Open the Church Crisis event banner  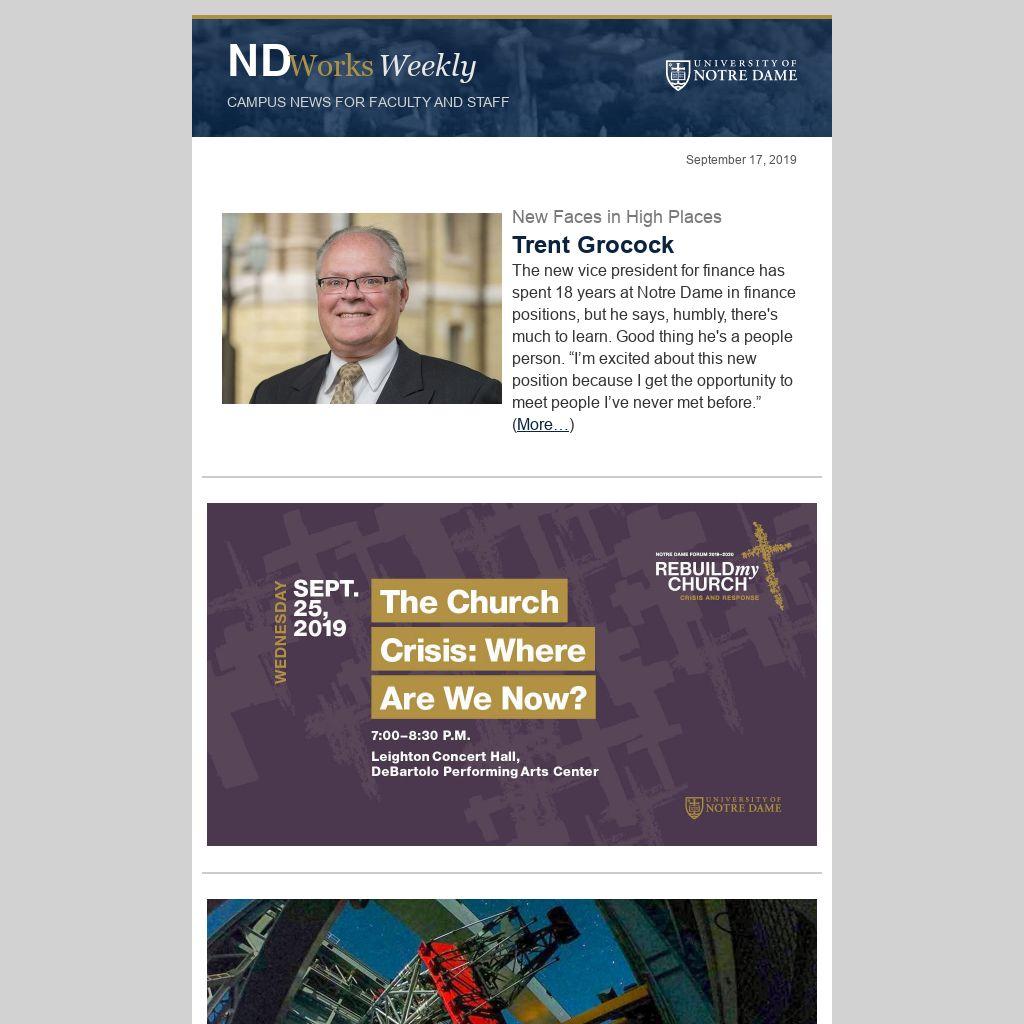point(511,674)
